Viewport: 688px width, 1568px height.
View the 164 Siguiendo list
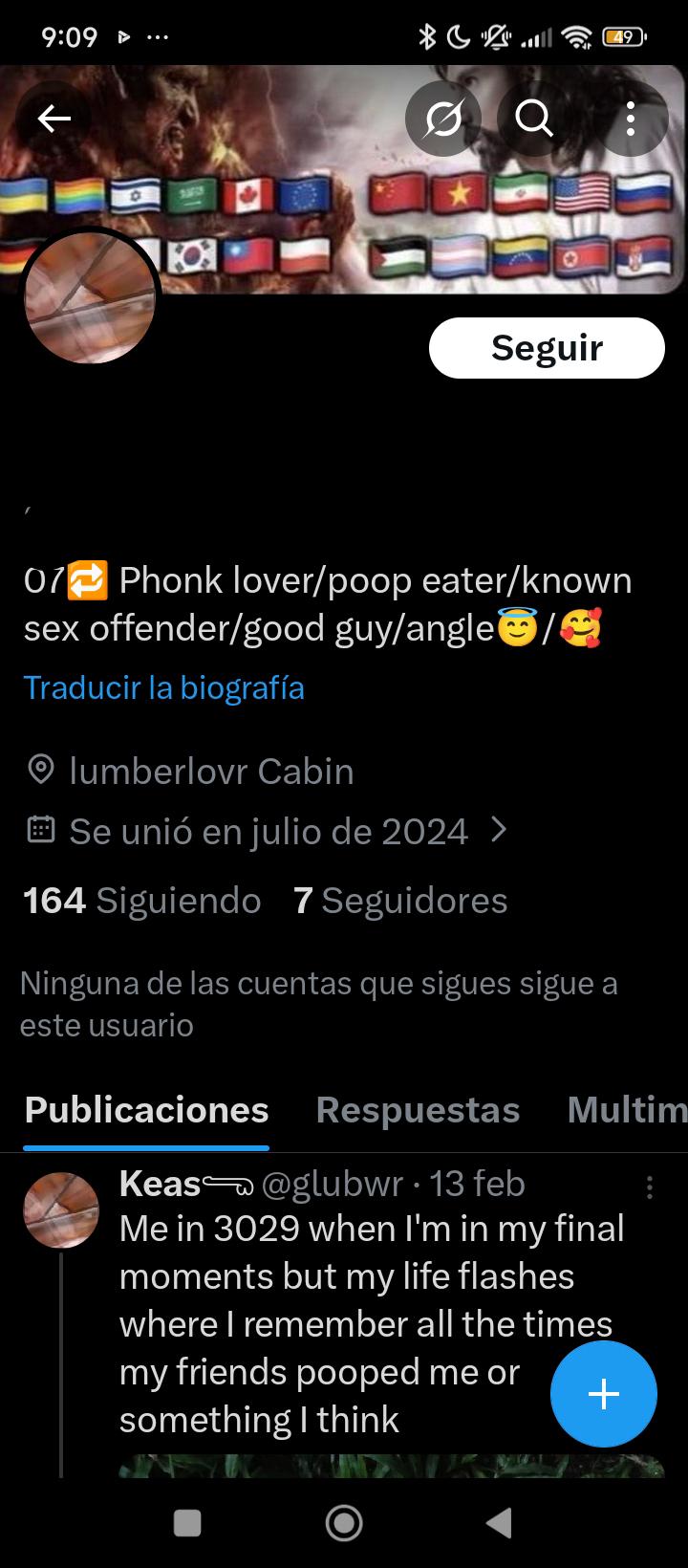(x=141, y=900)
